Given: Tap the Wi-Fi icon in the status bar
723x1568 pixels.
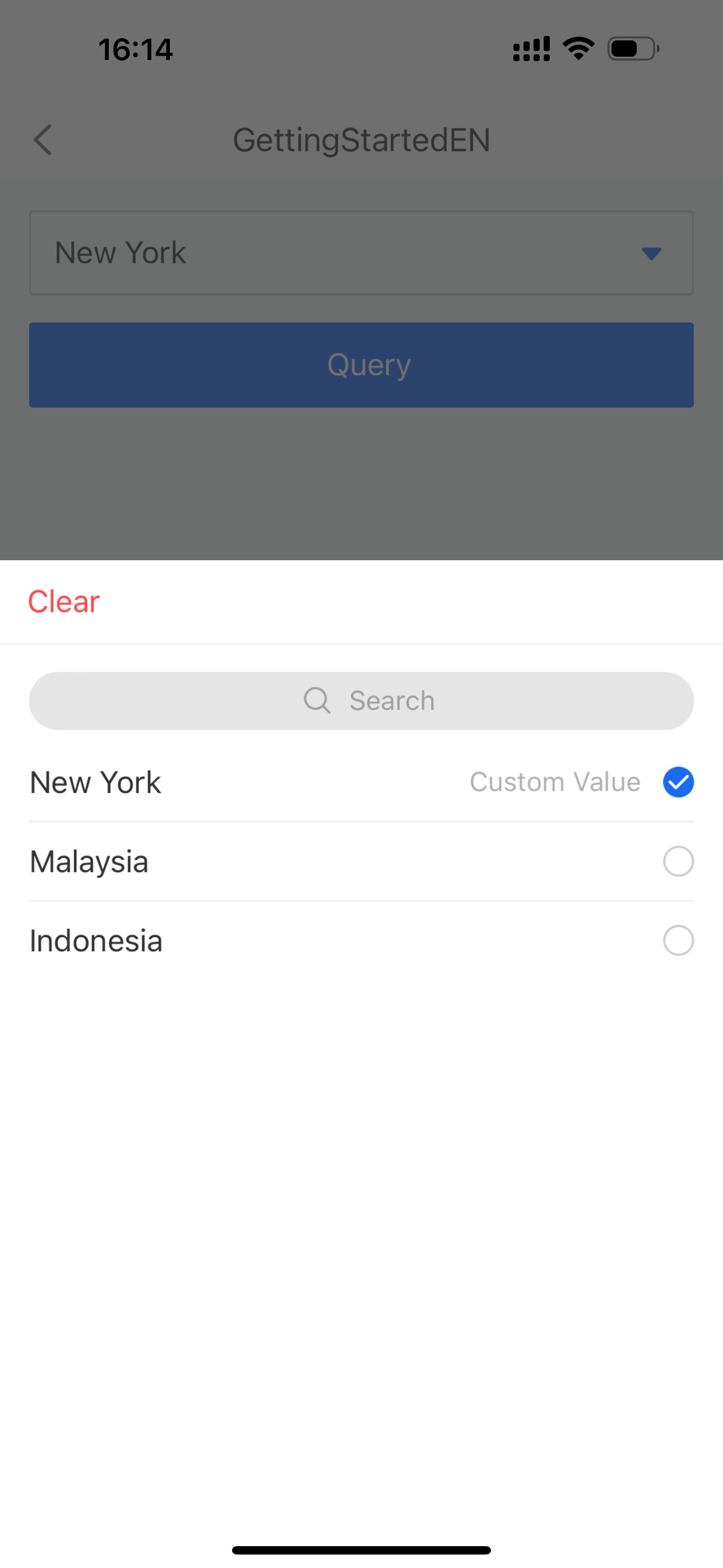Looking at the screenshot, I should pos(578,48).
